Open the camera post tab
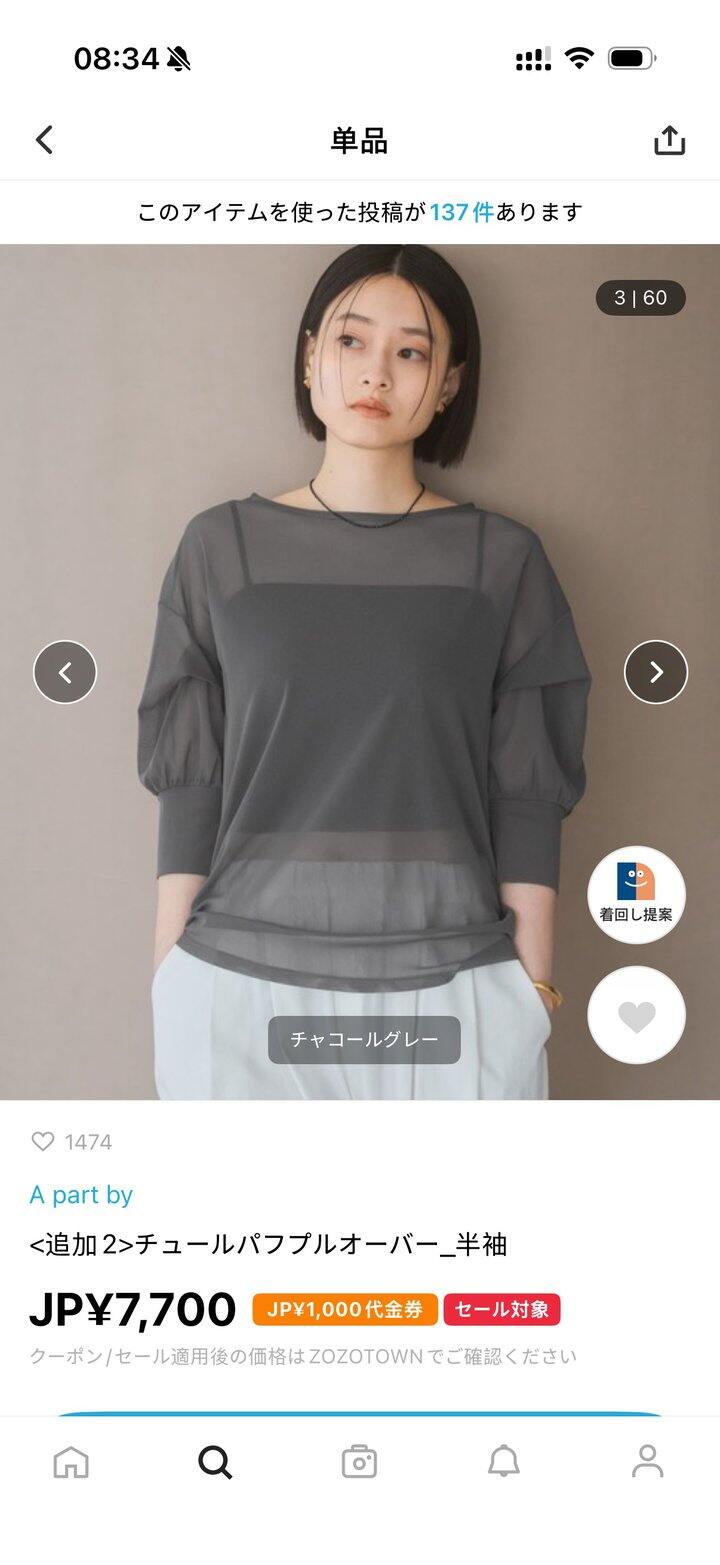This screenshot has width=720, height=1565. click(359, 1462)
